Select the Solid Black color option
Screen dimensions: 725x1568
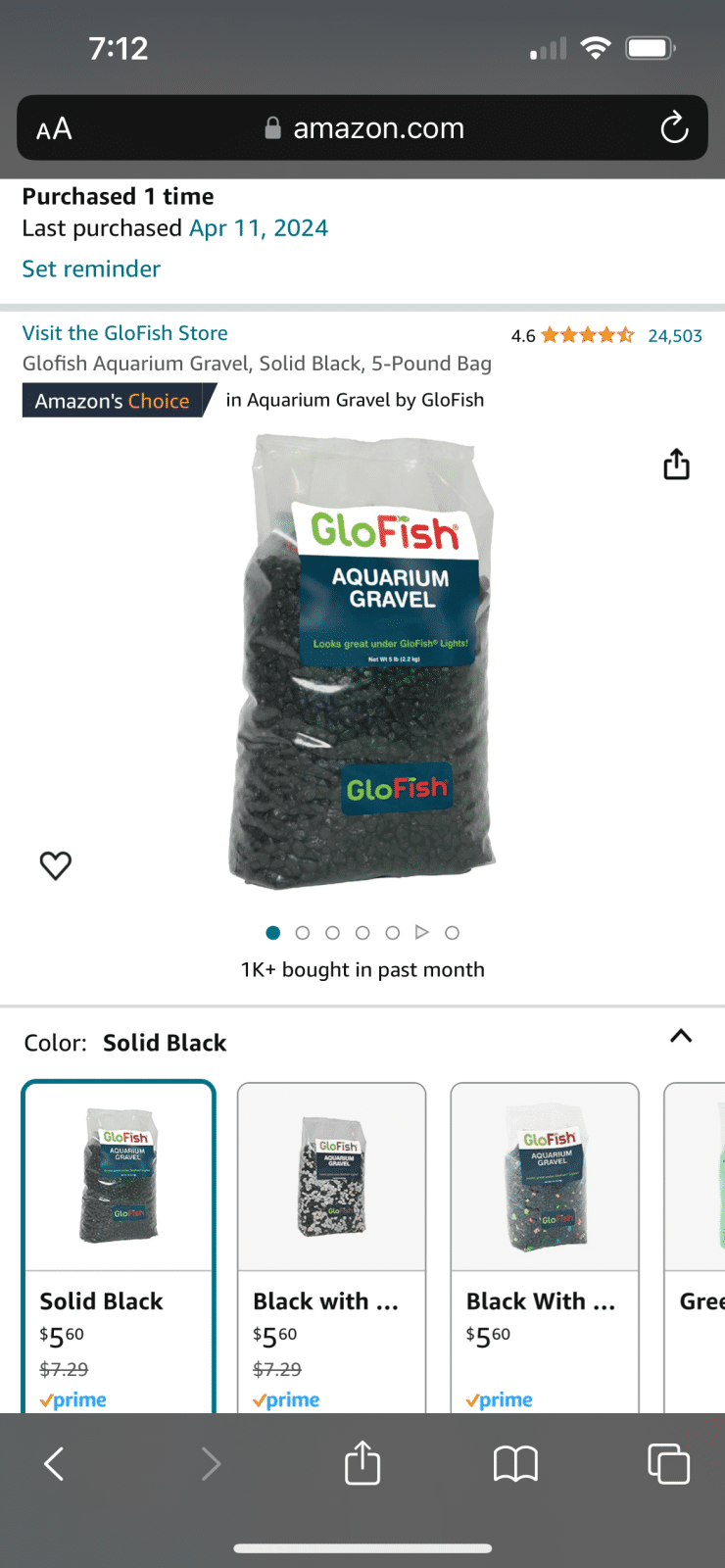pyautogui.click(x=119, y=1245)
